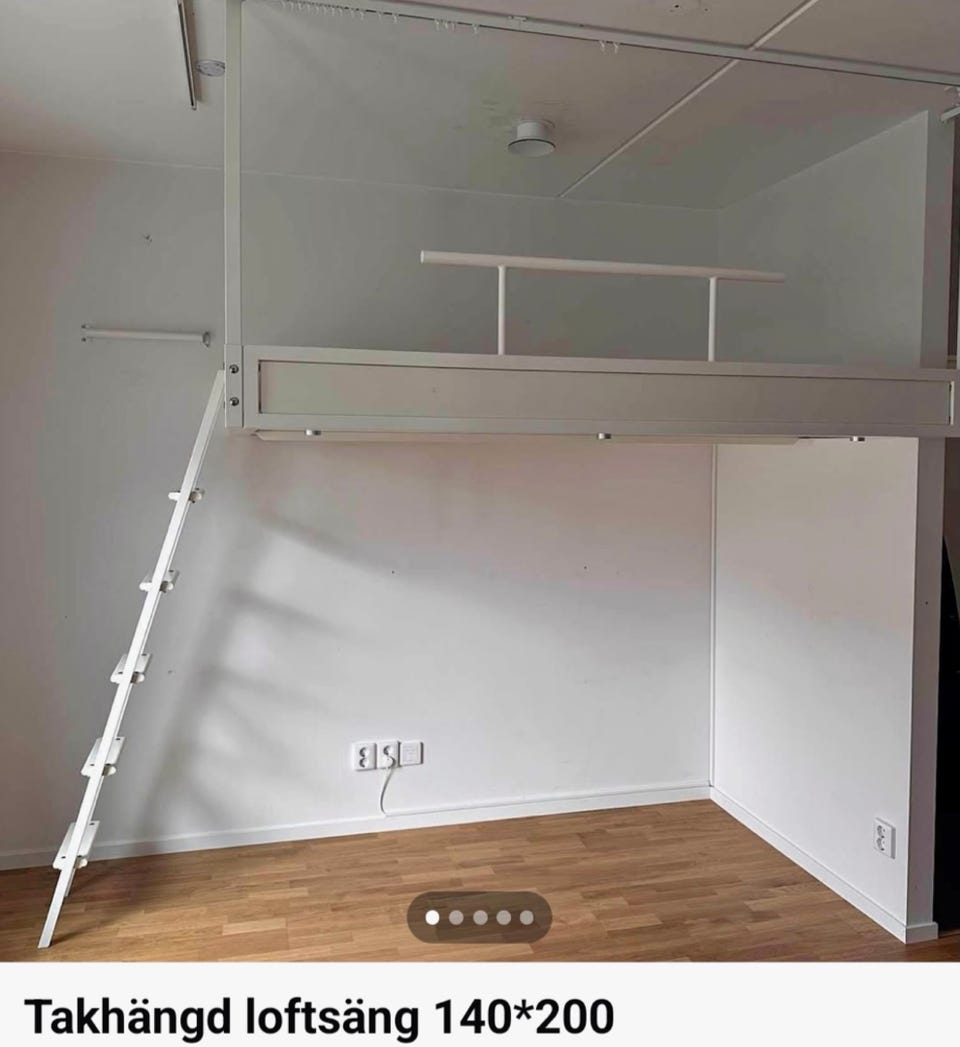Open the third image using the carousel dot
This screenshot has width=960, height=1047.
(x=480, y=917)
